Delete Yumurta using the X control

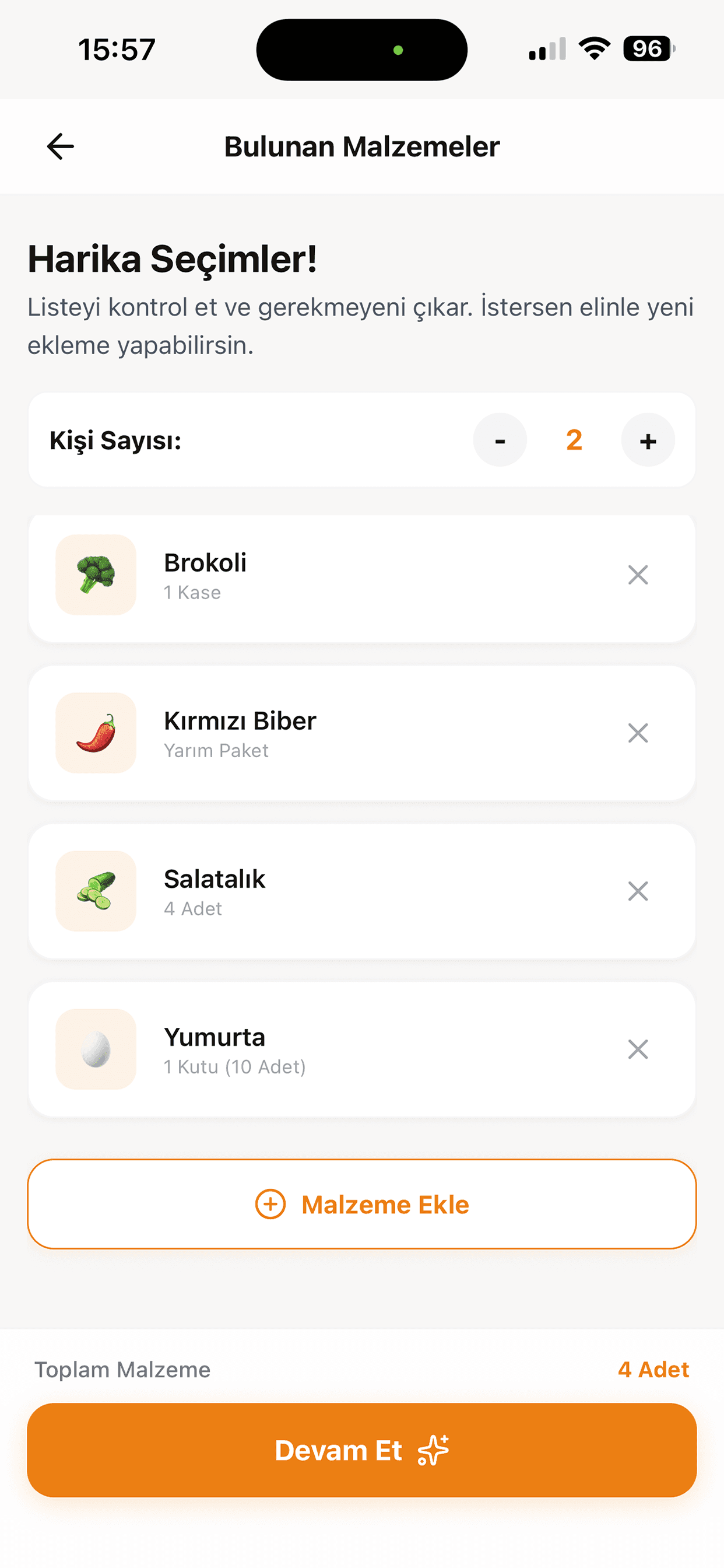click(x=638, y=1049)
